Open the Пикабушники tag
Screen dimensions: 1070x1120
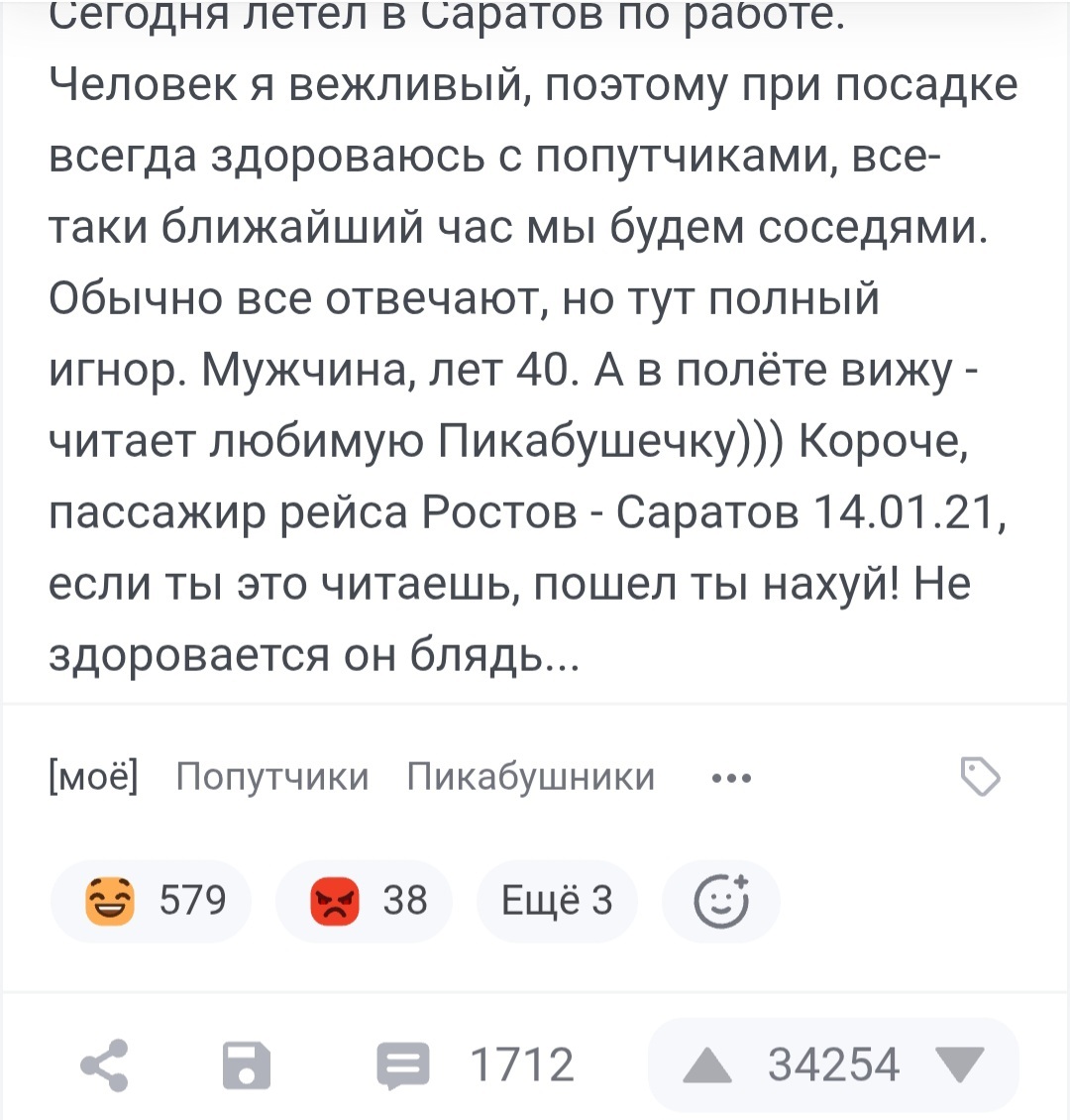tap(531, 777)
